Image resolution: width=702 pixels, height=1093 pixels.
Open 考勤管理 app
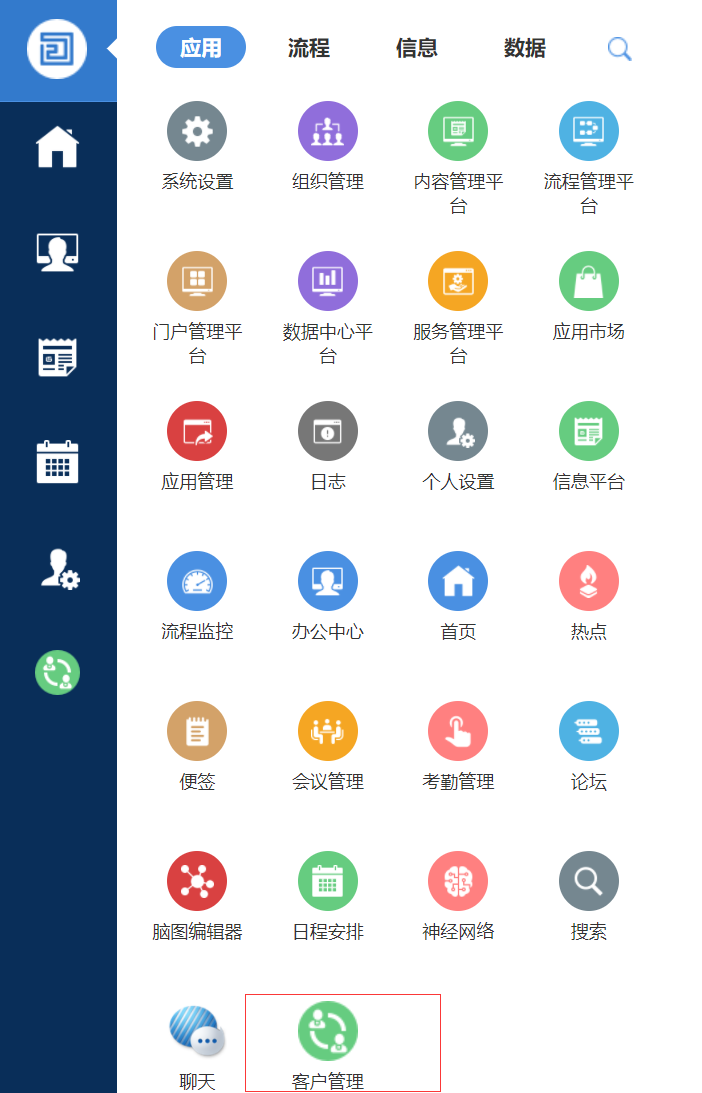click(x=458, y=732)
